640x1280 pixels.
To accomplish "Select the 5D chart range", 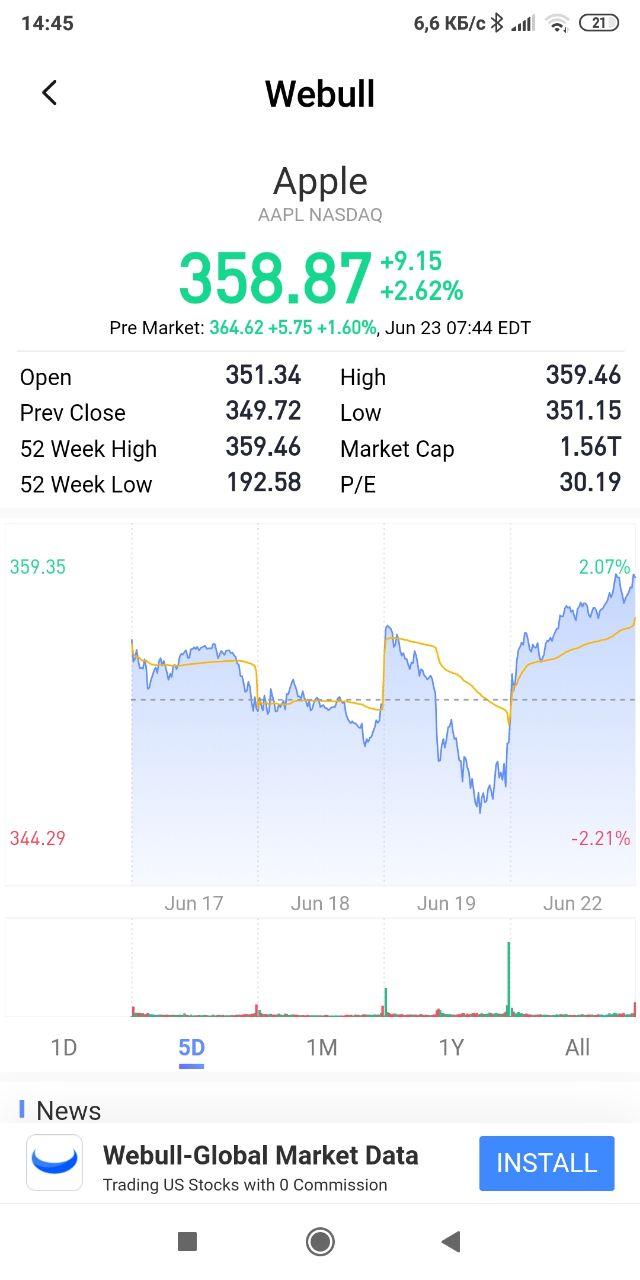I will click(x=191, y=1047).
